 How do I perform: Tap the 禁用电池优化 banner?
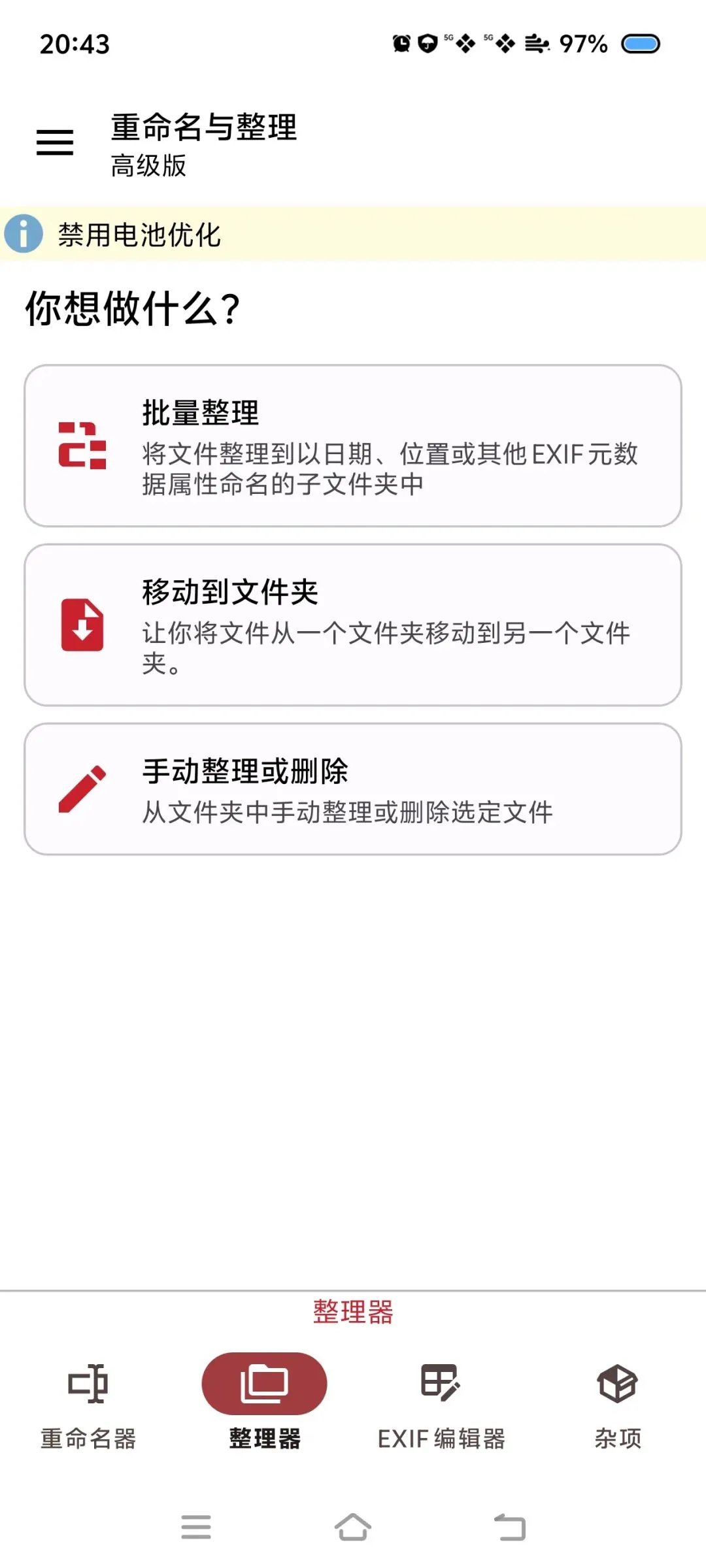(353, 234)
